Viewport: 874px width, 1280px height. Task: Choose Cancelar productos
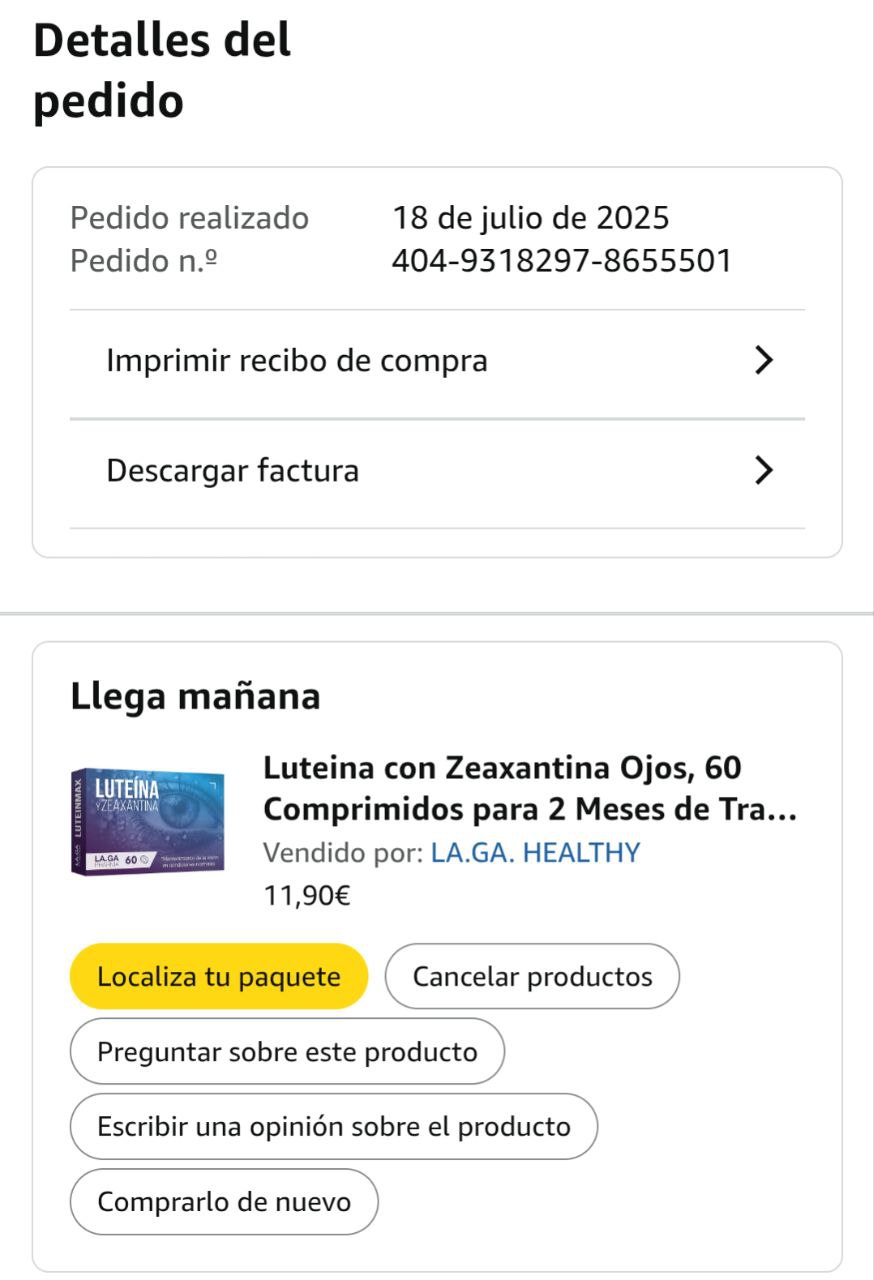click(x=532, y=977)
